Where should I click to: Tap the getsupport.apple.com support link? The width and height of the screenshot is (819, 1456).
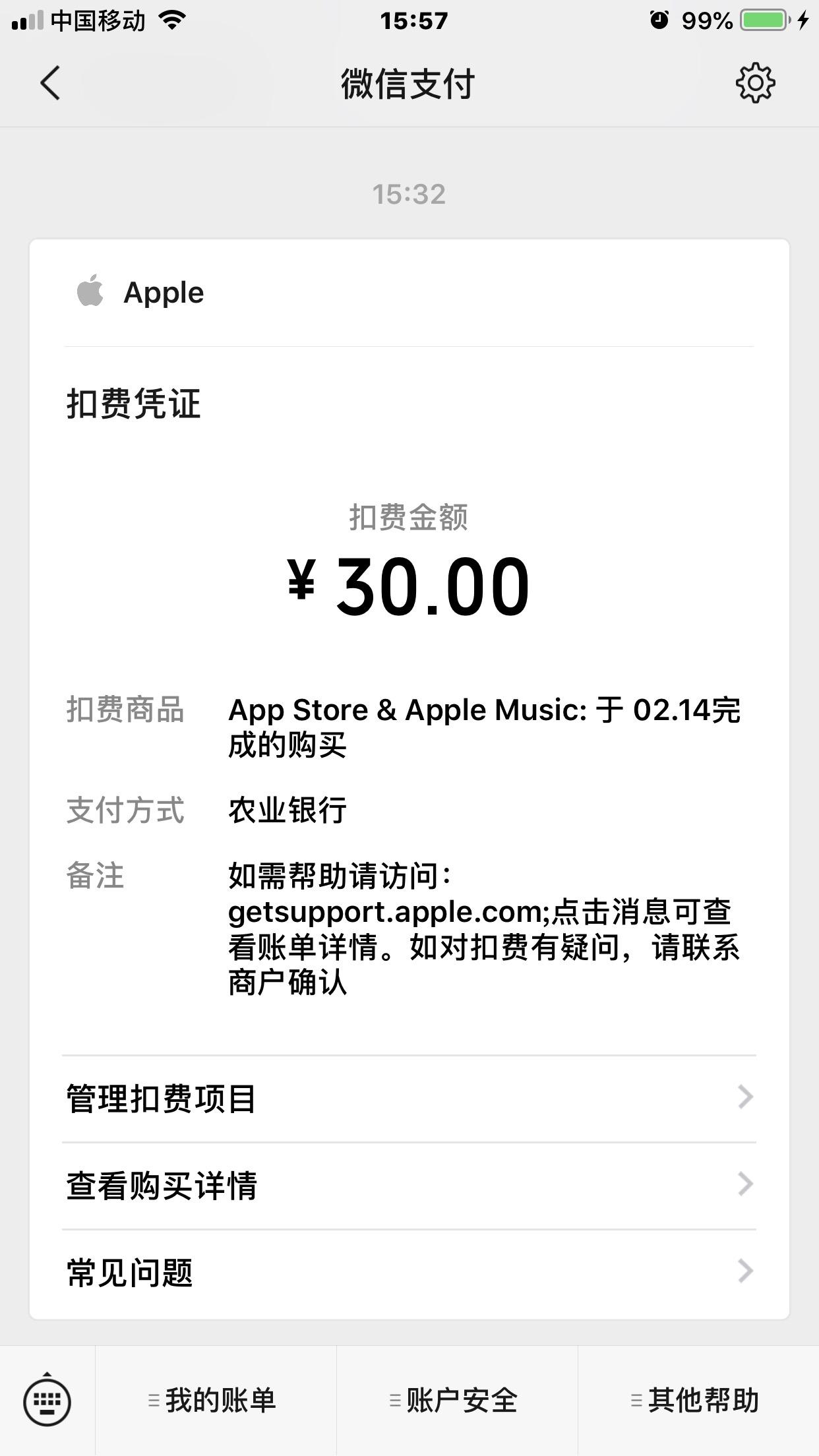pyautogui.click(x=382, y=912)
